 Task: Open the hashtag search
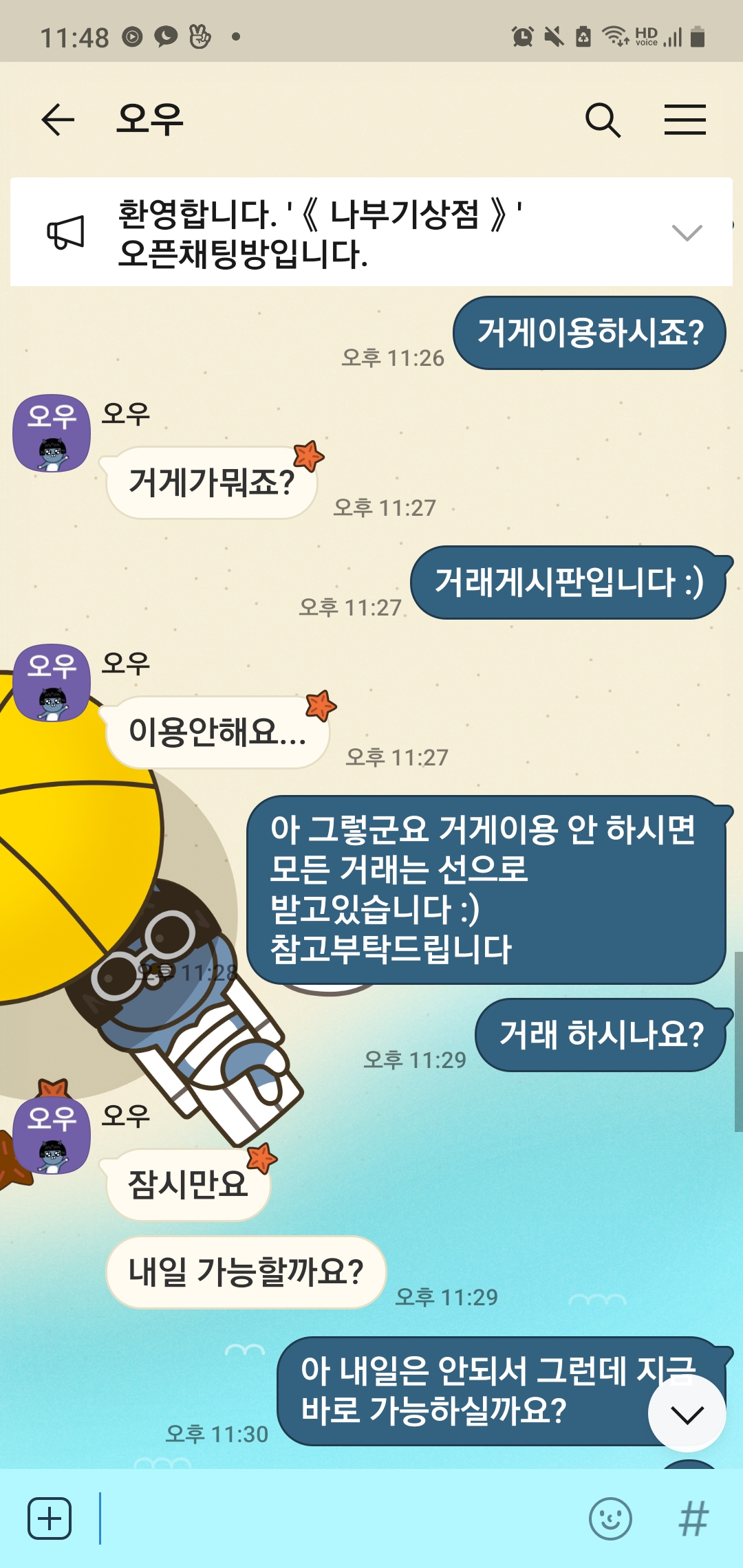[x=693, y=1518]
